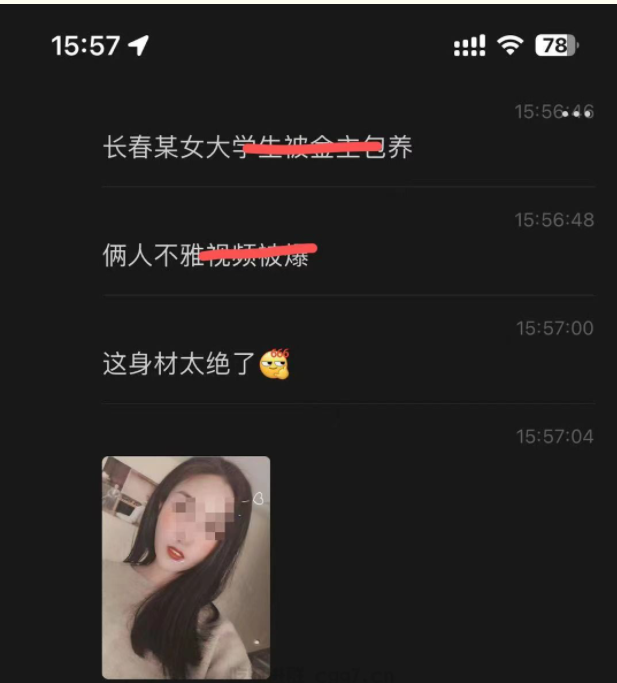Open the photo sent at 15:57:04

(186, 566)
